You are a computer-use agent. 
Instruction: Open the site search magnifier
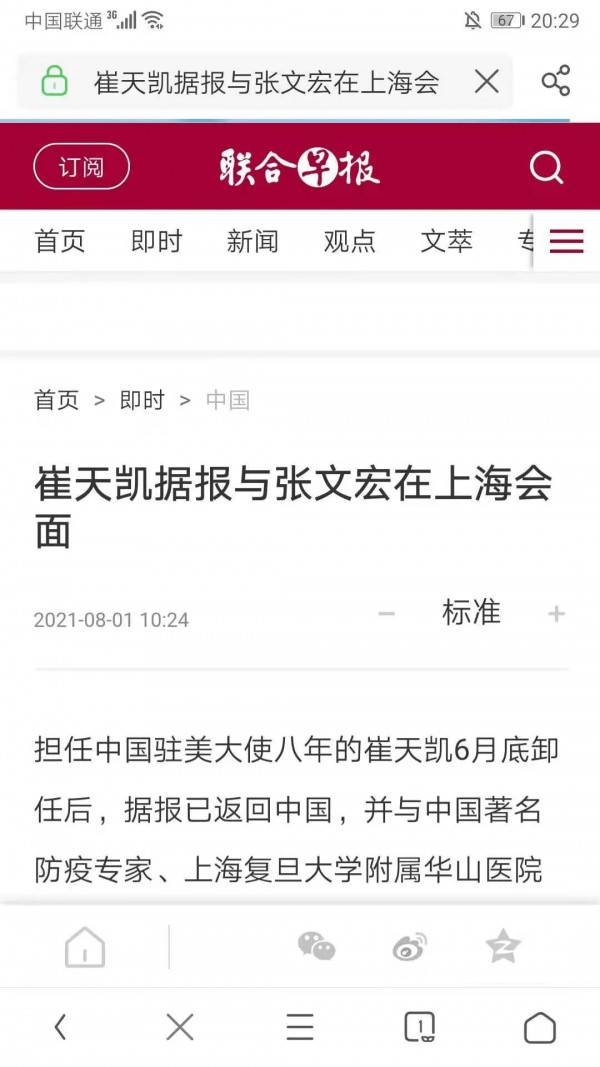coord(546,167)
